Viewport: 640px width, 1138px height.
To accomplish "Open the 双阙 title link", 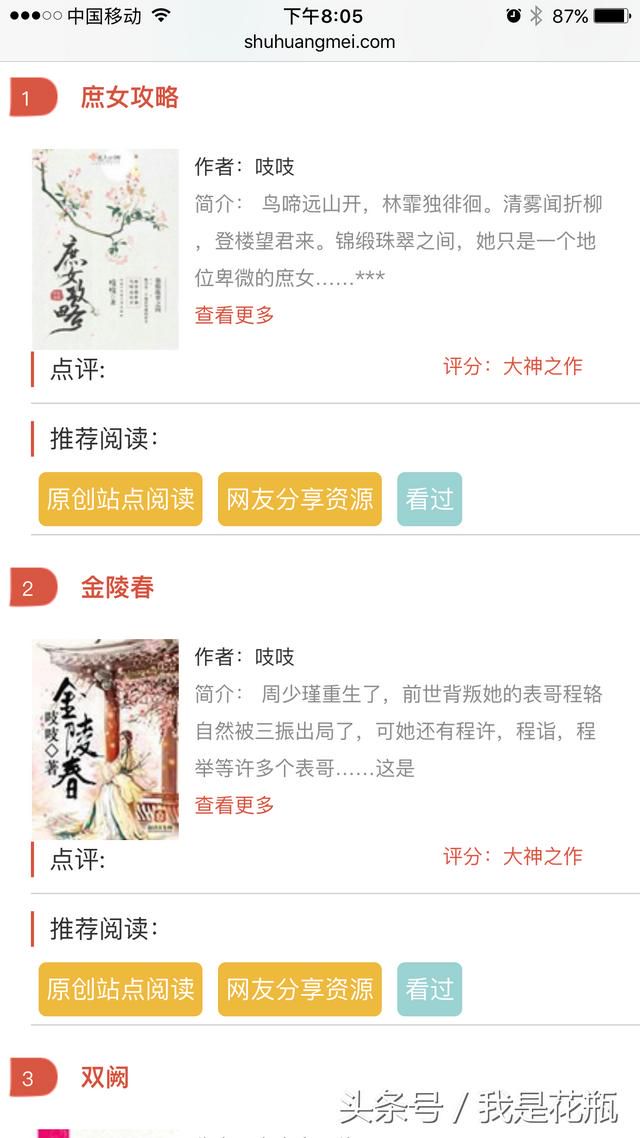I will (x=104, y=1077).
